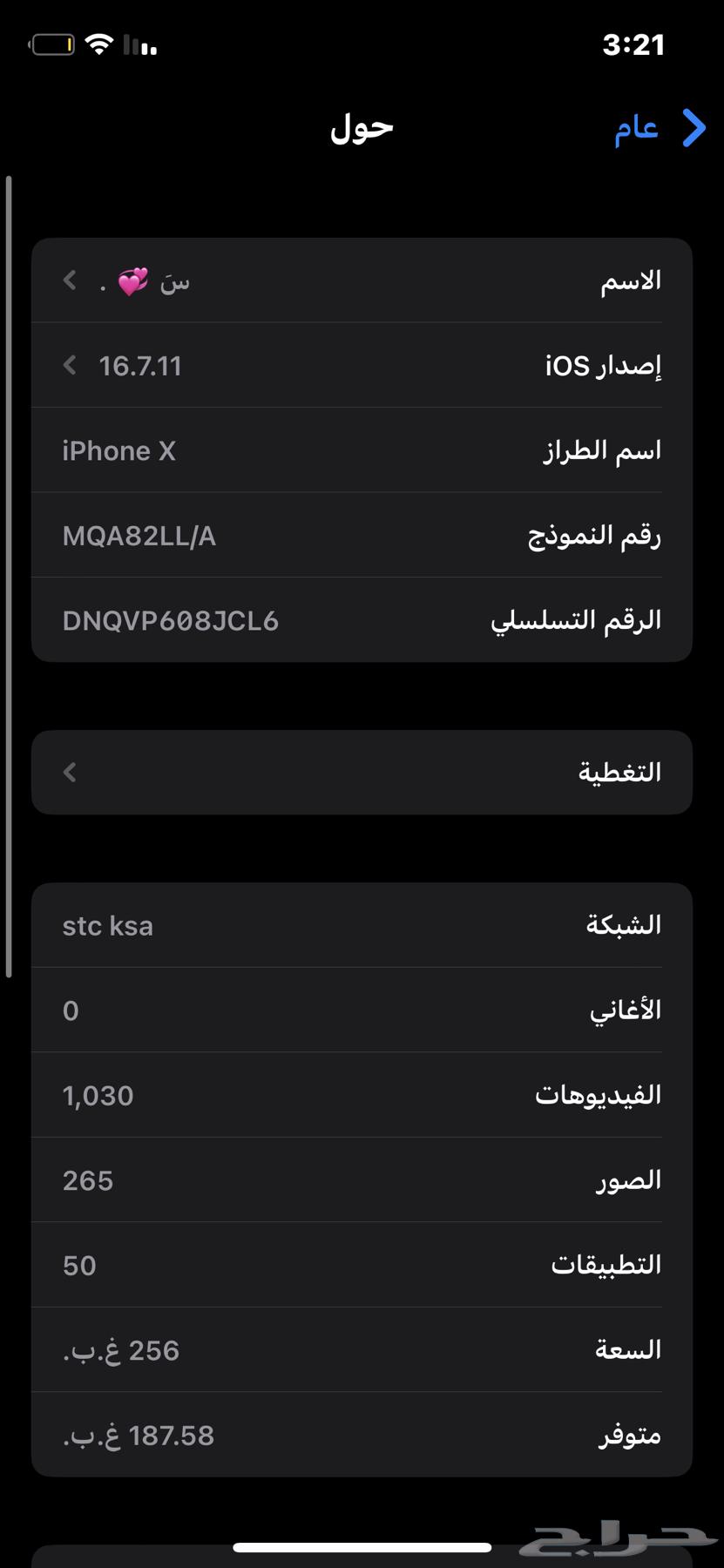Viewport: 724px width, 1568px height.
Task: Tap the serial number DNQVP608JCL6
Action: click(362, 619)
